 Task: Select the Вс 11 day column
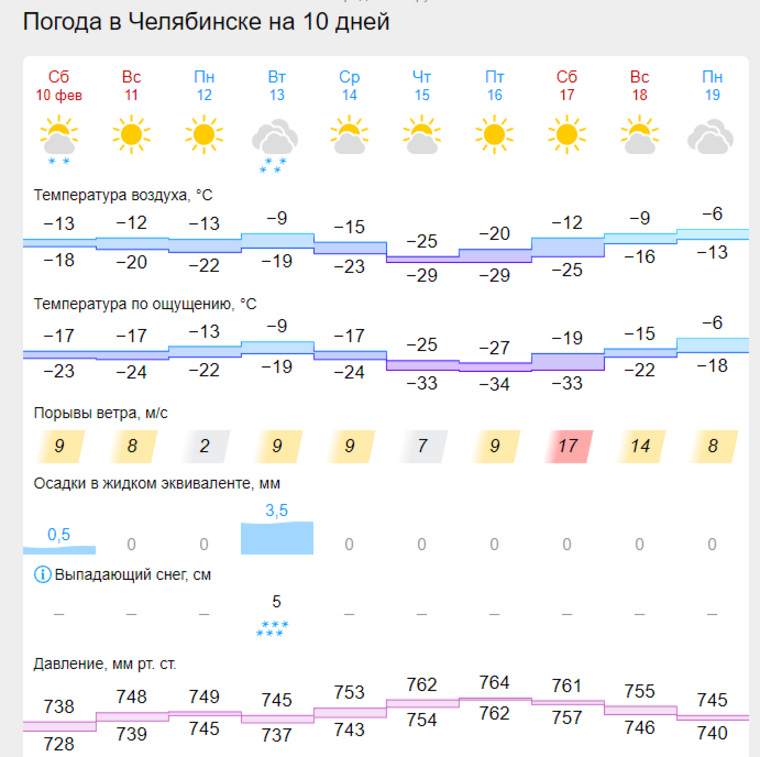click(x=131, y=86)
